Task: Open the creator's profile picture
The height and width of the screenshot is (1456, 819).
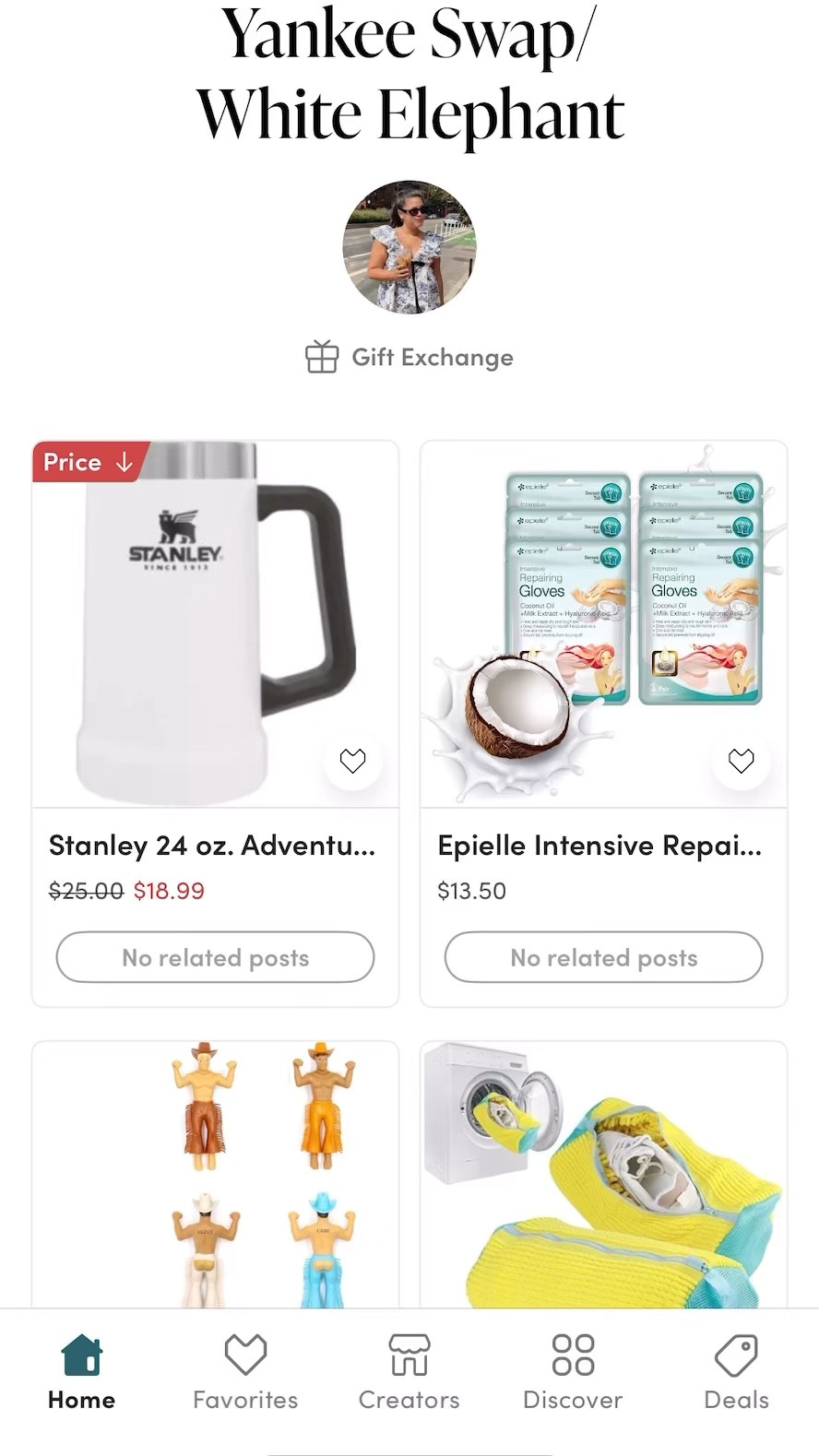Action: click(409, 247)
